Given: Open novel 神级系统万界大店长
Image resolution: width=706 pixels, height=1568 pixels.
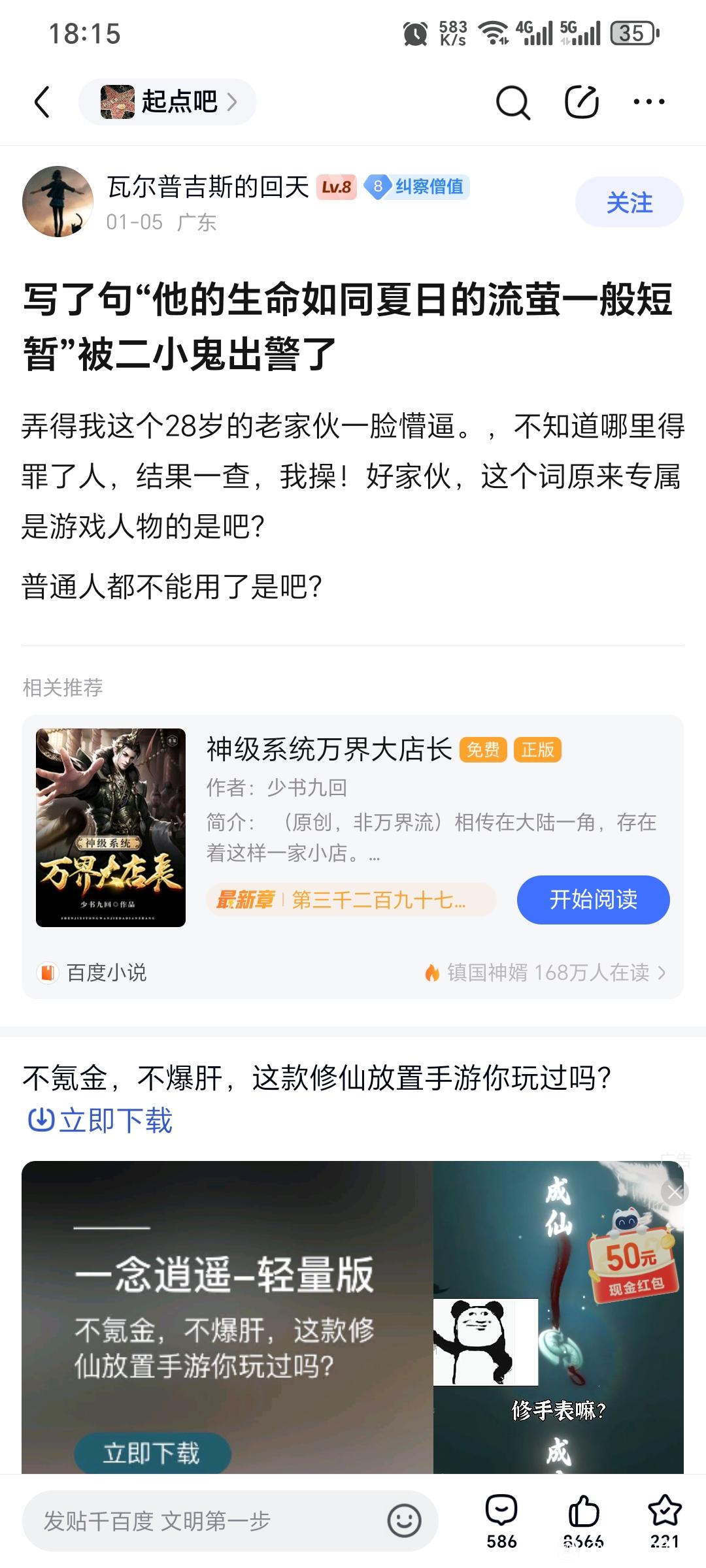Looking at the screenshot, I should click(x=329, y=749).
